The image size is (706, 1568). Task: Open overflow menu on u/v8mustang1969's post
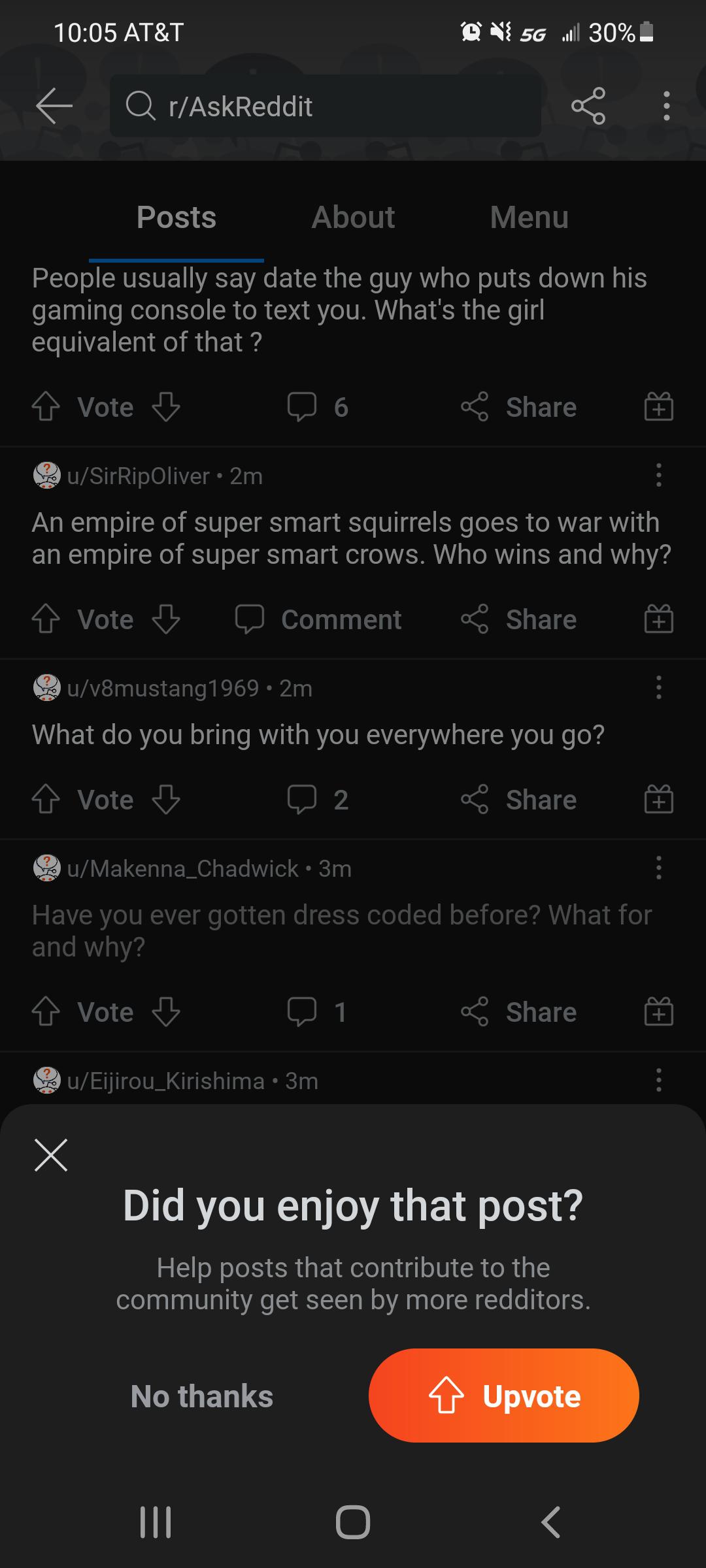(x=658, y=687)
